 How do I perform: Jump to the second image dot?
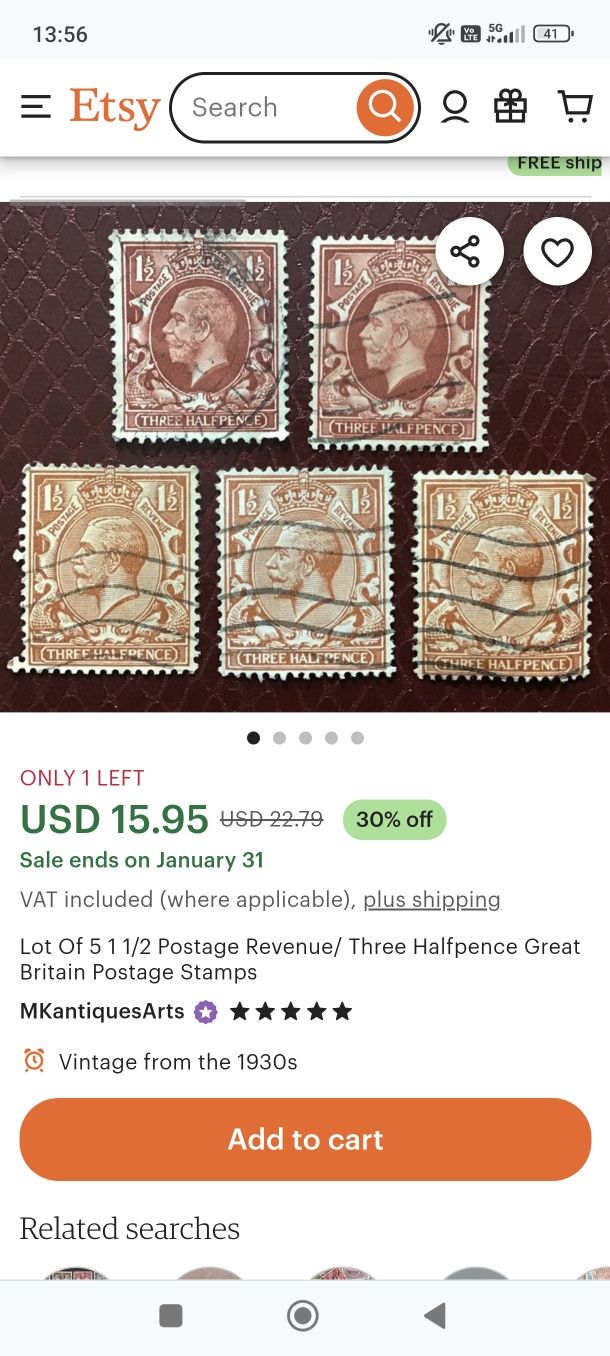click(279, 738)
